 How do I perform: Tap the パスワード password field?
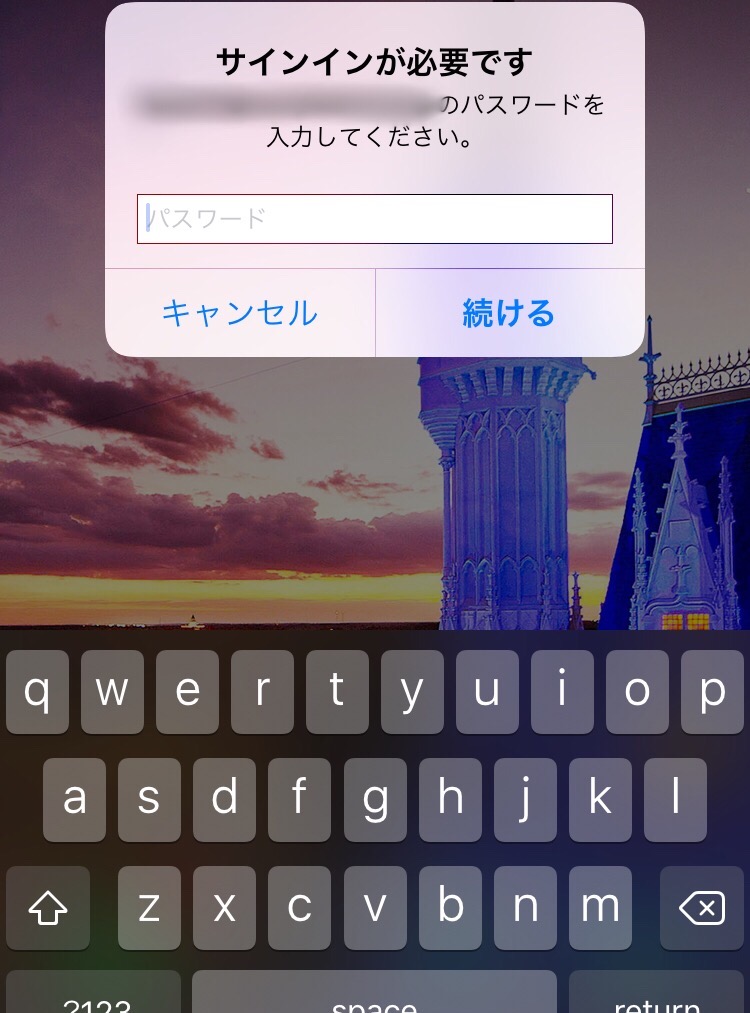(x=374, y=219)
